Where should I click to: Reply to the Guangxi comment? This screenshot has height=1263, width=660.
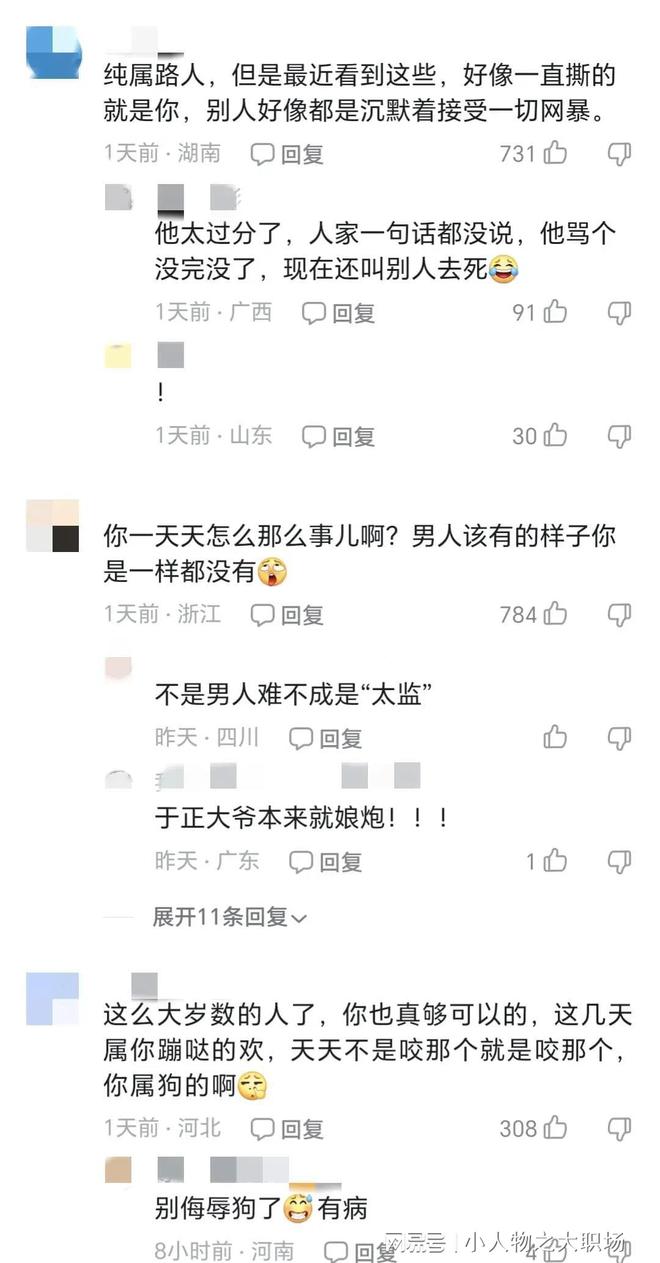[338, 313]
